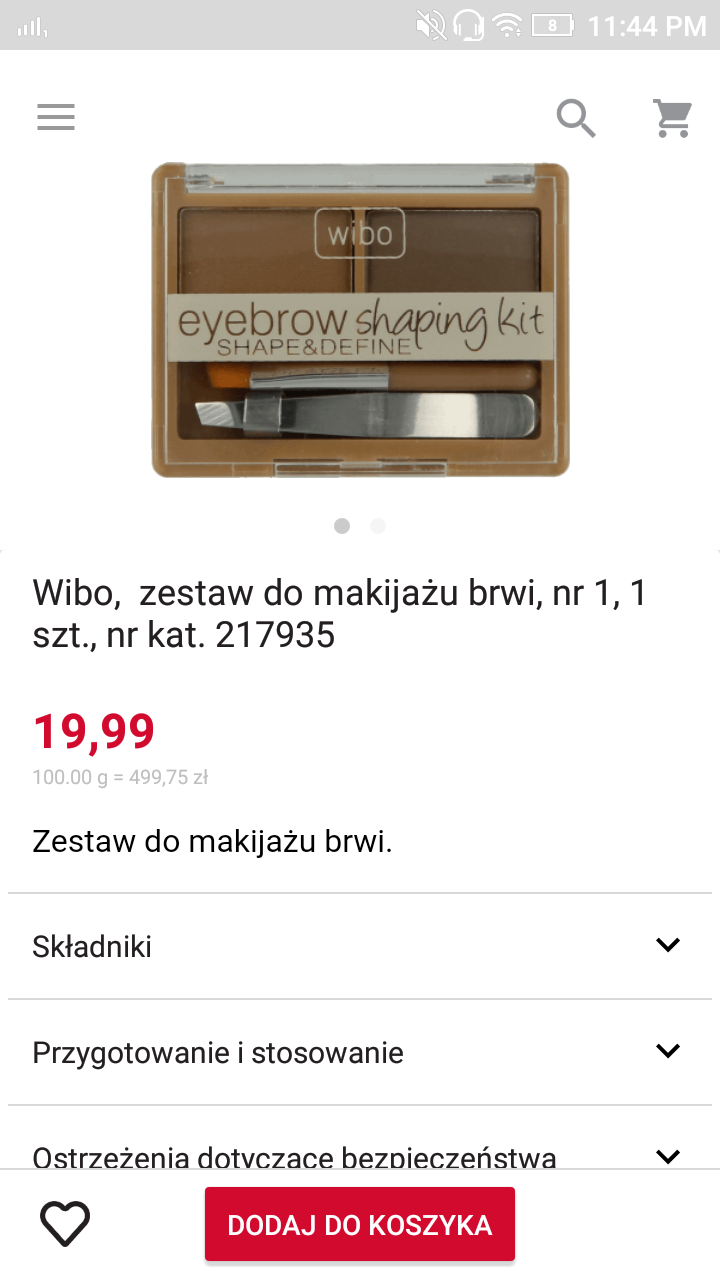
Task: Tap the Dodaj do koszyka button
Action: [x=360, y=1225]
